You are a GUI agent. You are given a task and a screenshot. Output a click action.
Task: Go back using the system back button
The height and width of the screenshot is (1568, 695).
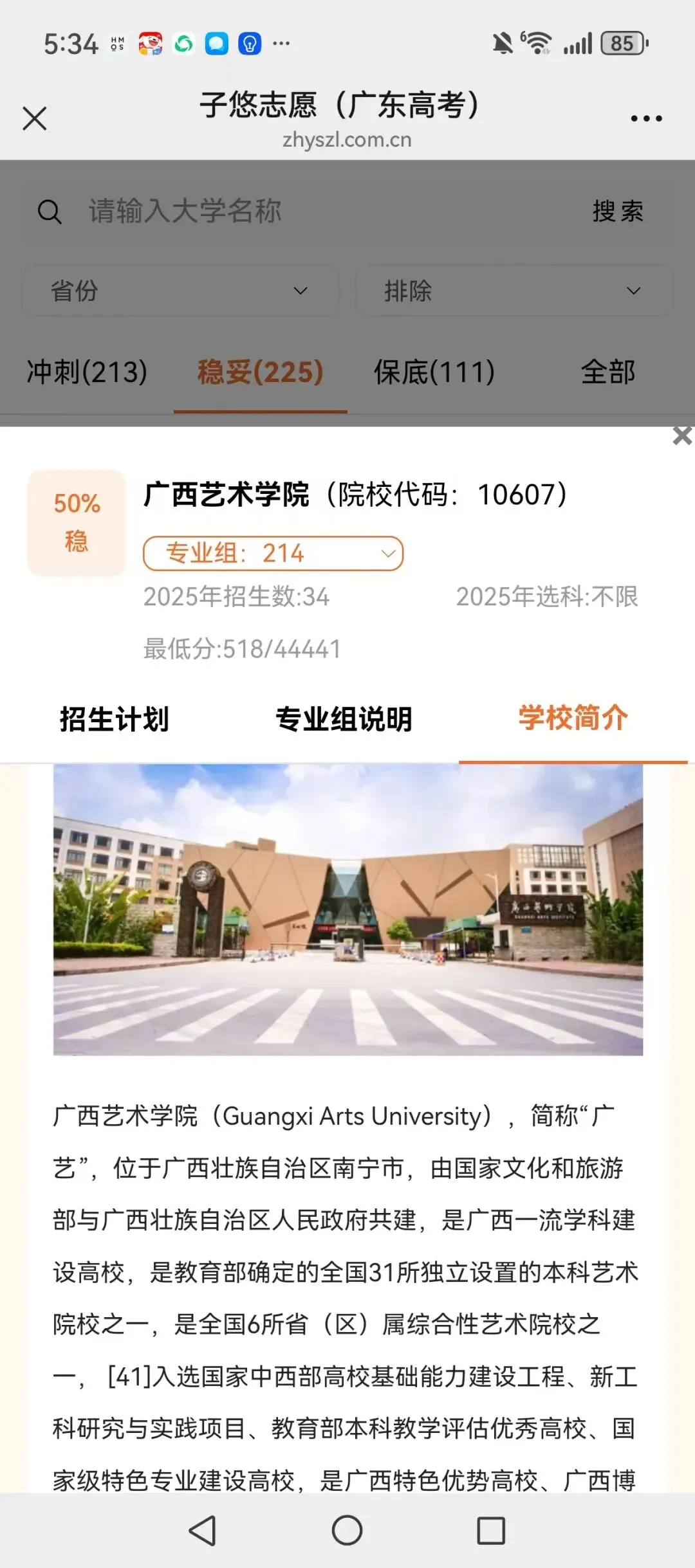pyautogui.click(x=203, y=1530)
